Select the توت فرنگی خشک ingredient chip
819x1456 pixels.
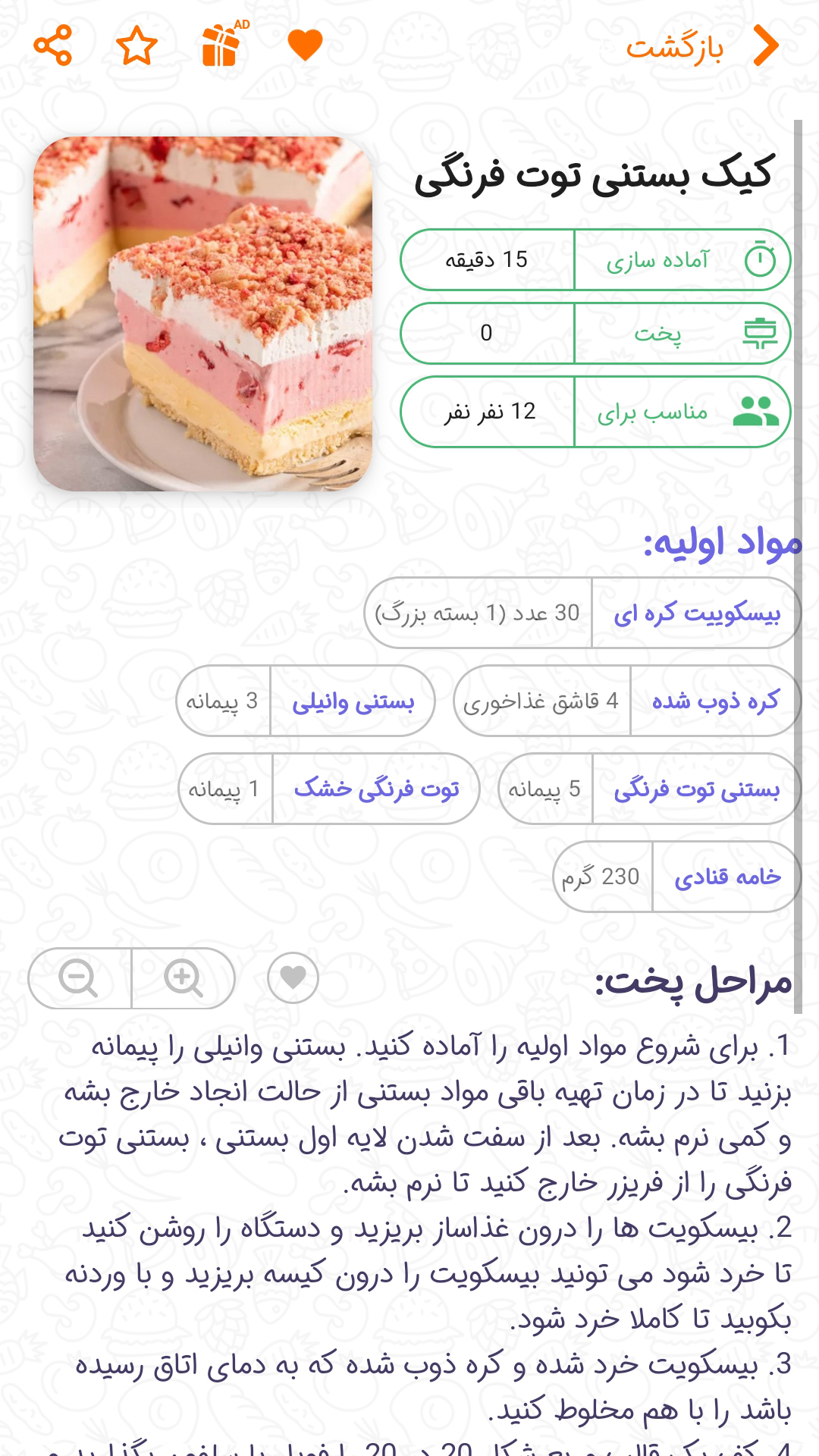[x=328, y=789]
